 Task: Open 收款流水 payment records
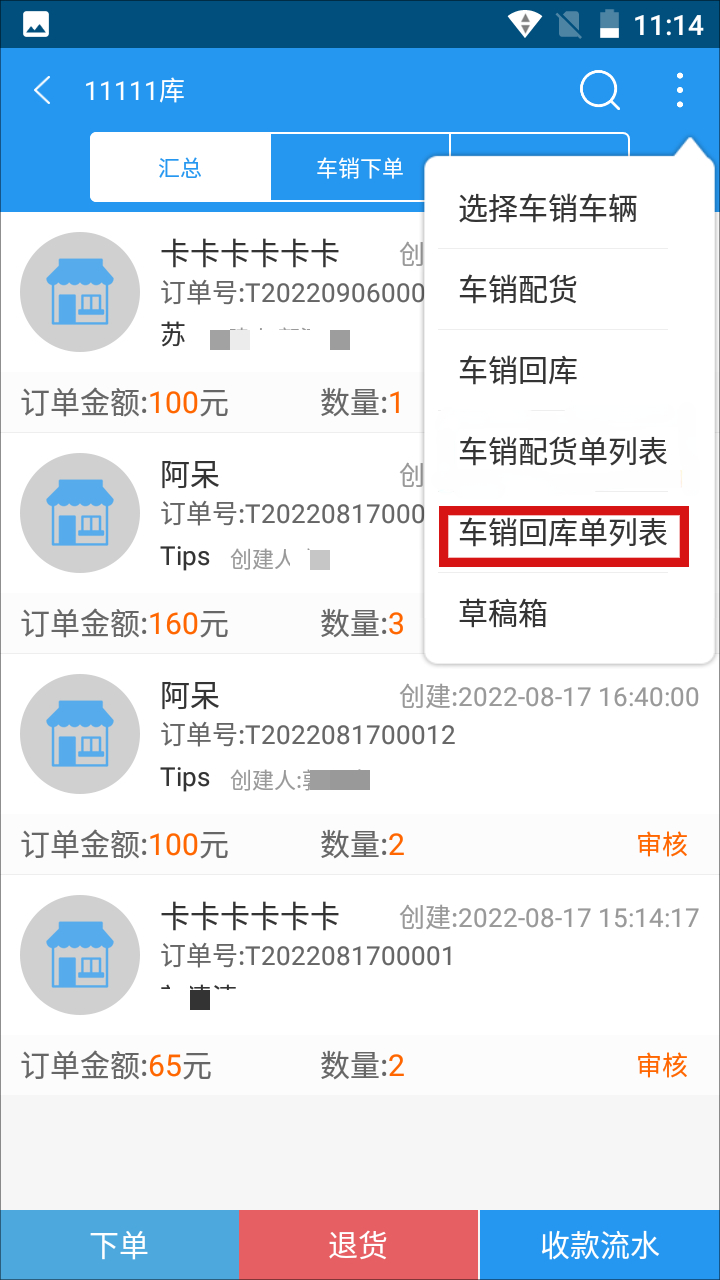coord(600,1245)
